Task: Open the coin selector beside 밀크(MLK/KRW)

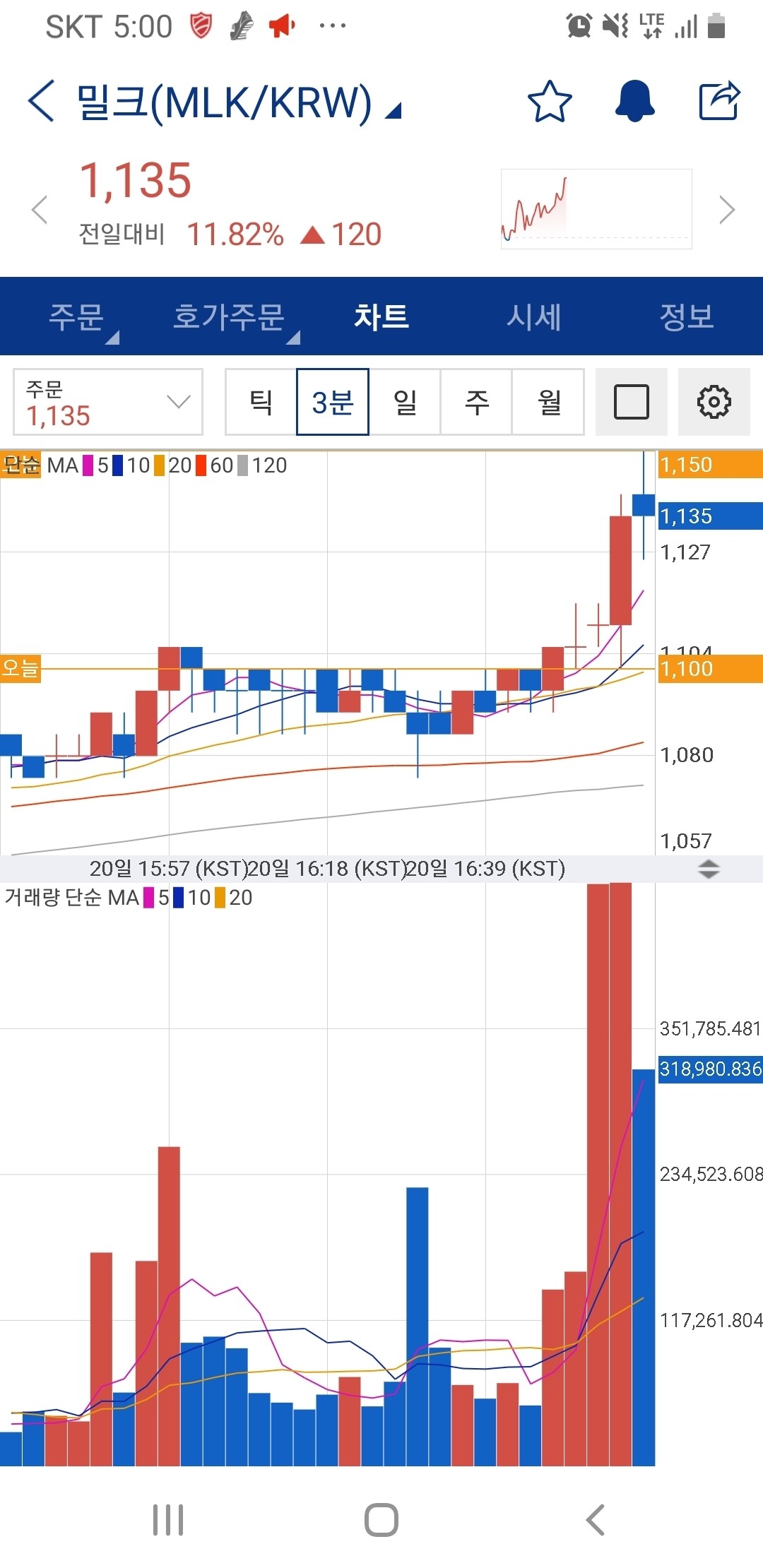Action: pyautogui.click(x=393, y=108)
